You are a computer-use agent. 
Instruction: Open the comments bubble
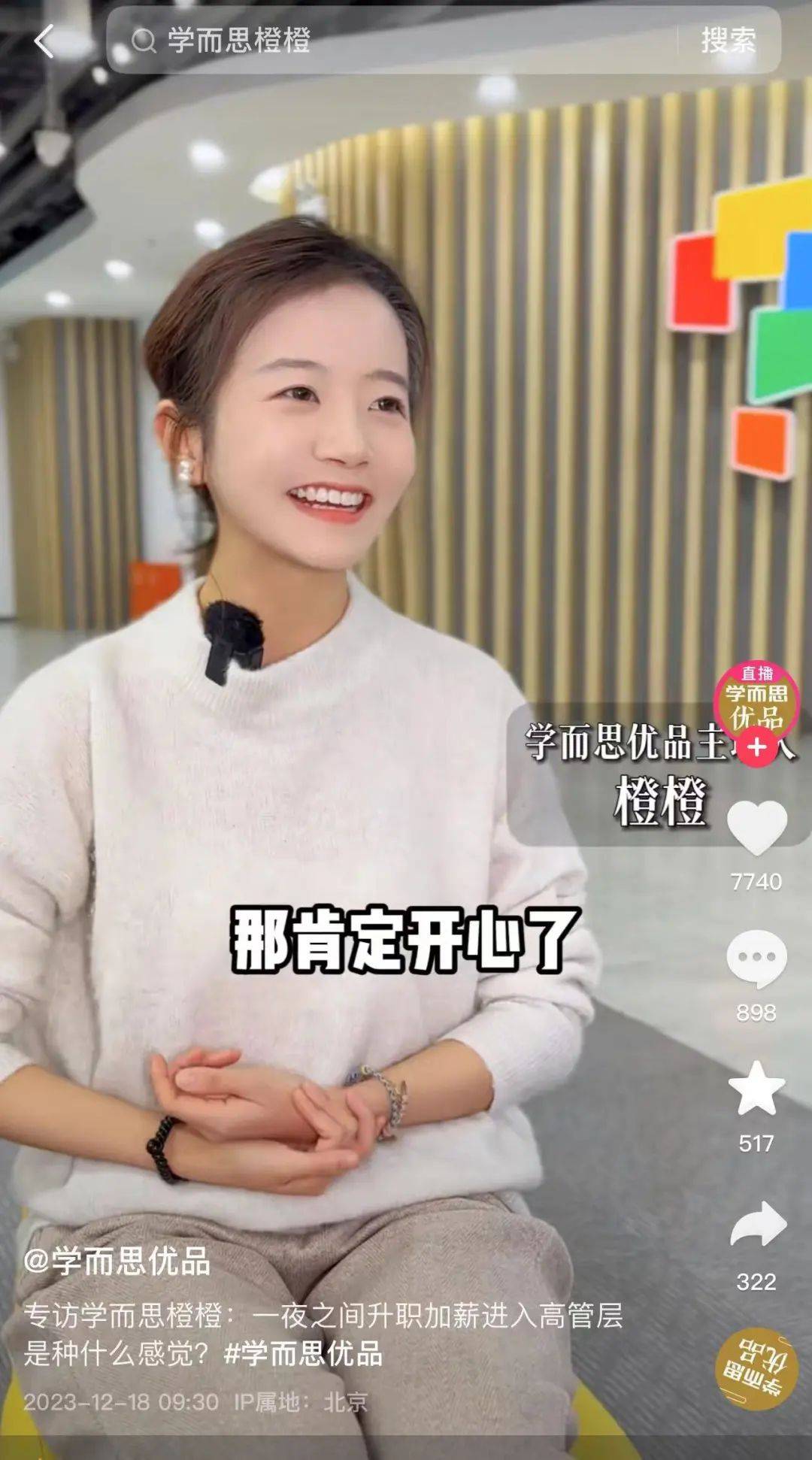756,959
